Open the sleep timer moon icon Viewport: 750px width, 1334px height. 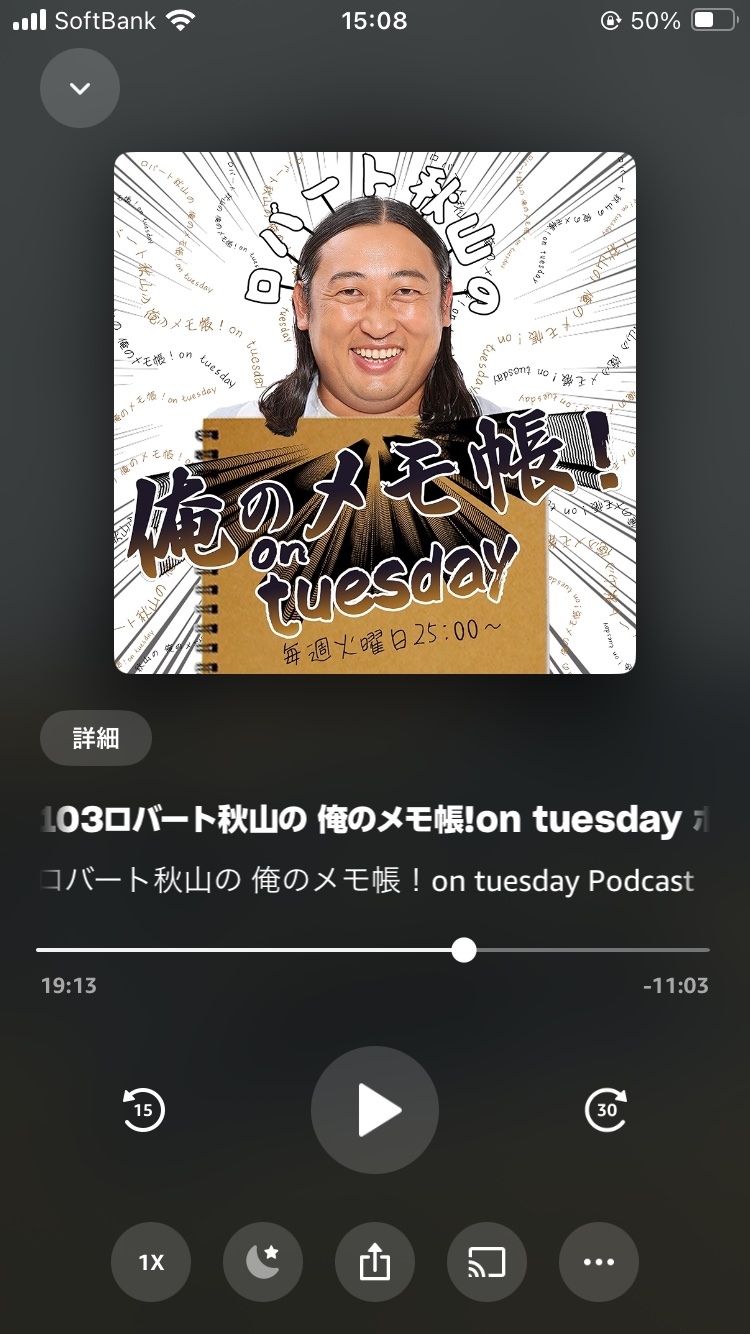pyautogui.click(x=263, y=1263)
